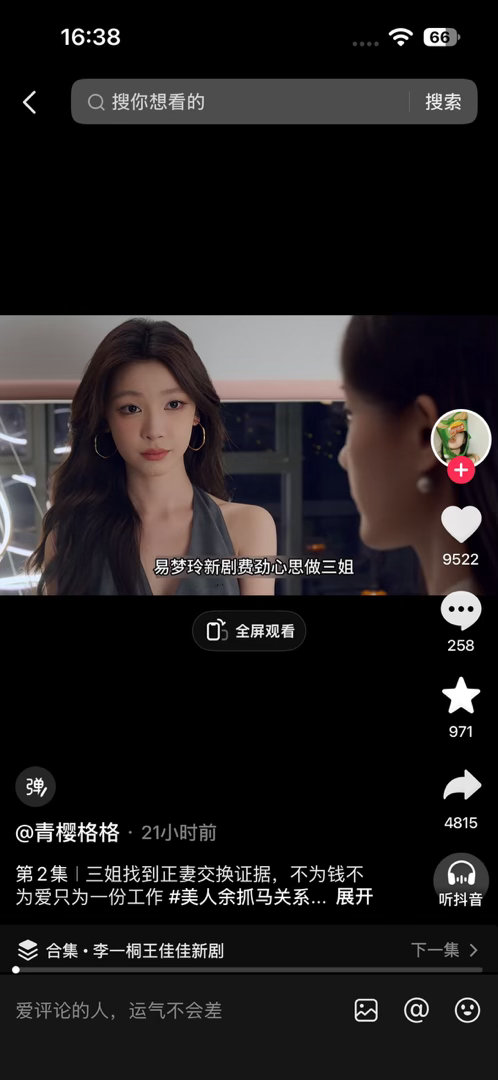Open the creator's profile avatar
Viewport: 498px width, 1080px height.
click(461, 439)
